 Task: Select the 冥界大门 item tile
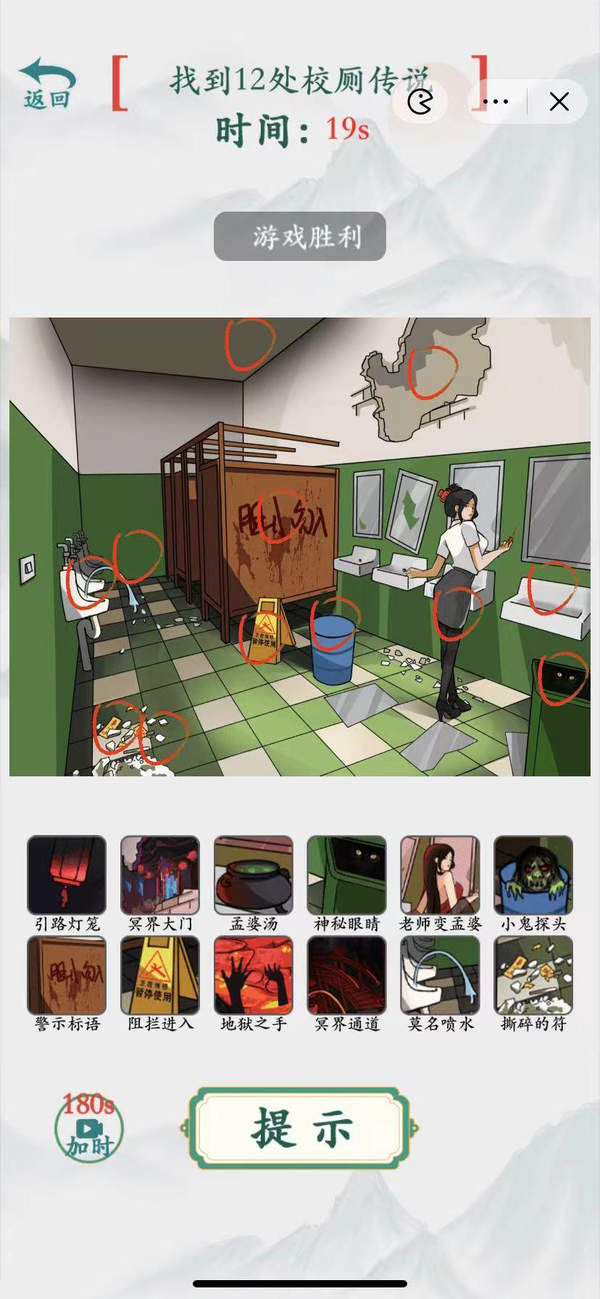point(160,875)
